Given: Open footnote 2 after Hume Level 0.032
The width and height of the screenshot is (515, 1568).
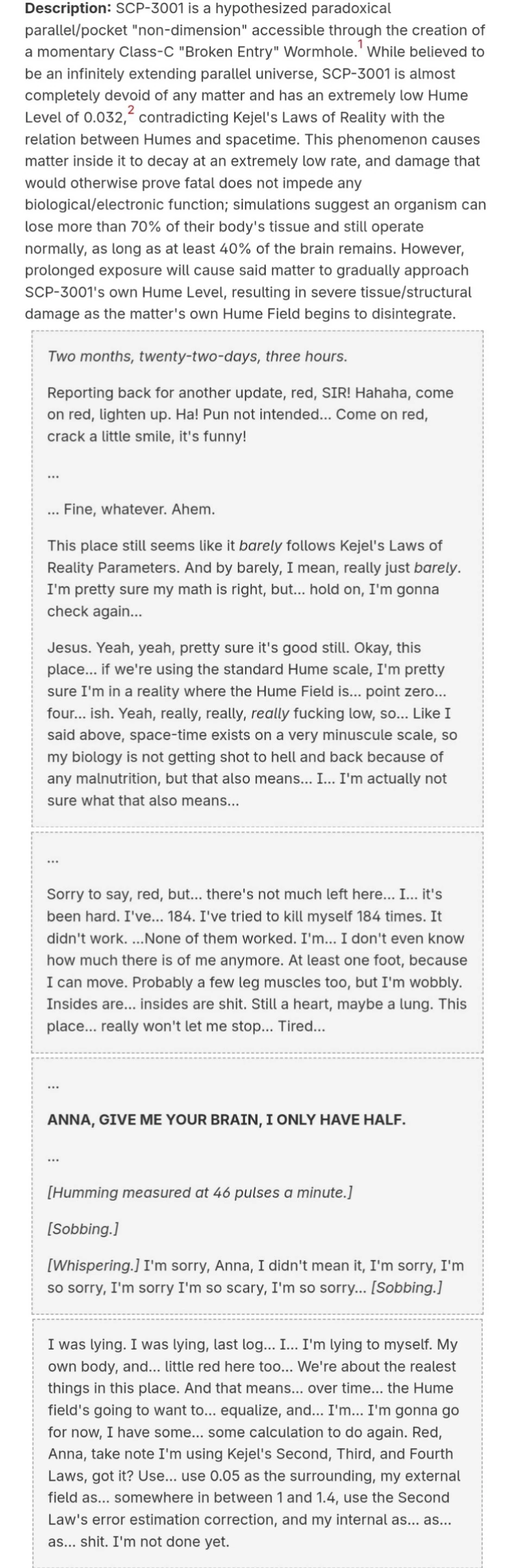Looking at the screenshot, I should click(130, 110).
